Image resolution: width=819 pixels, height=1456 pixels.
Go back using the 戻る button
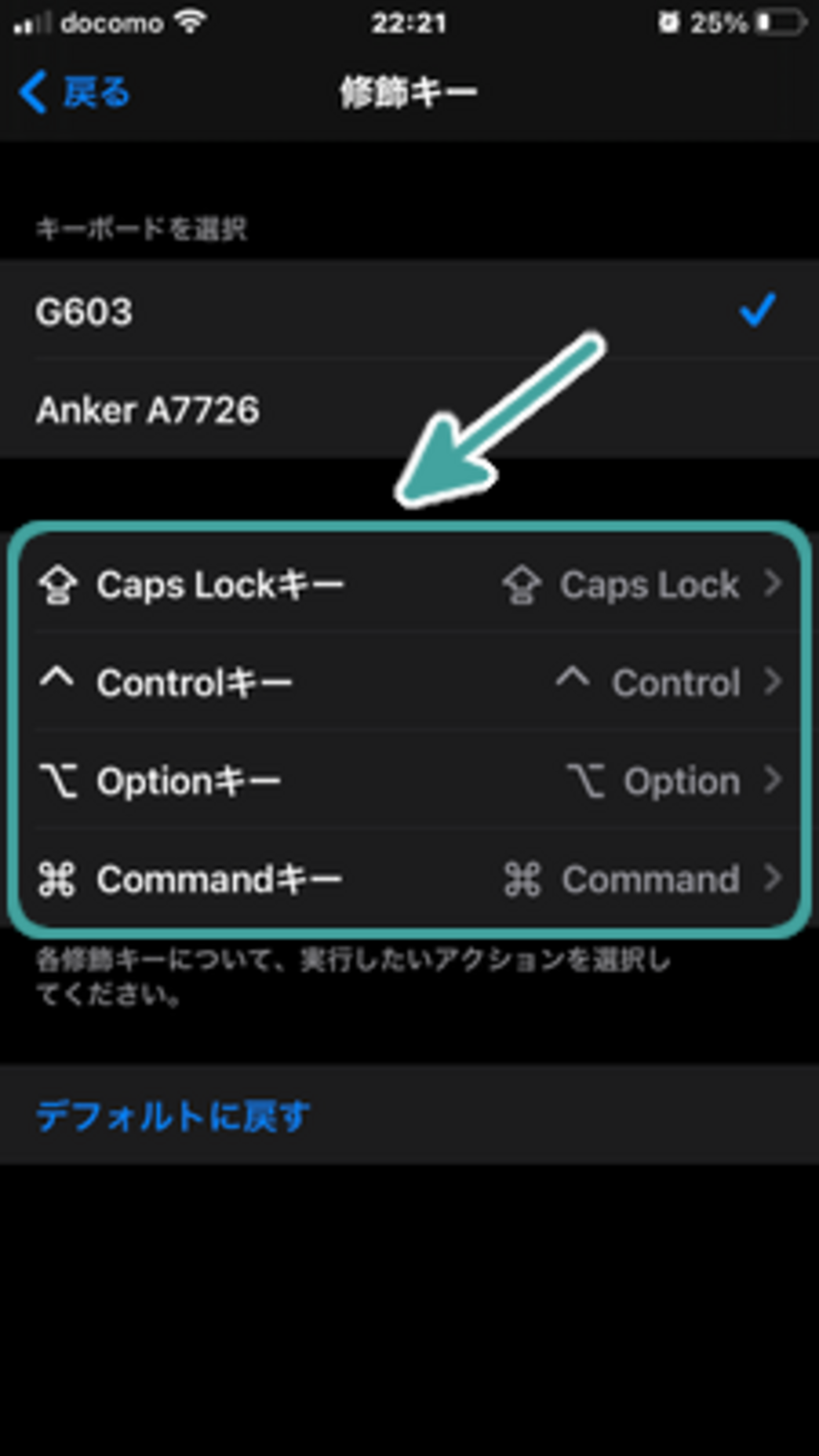click(x=76, y=93)
